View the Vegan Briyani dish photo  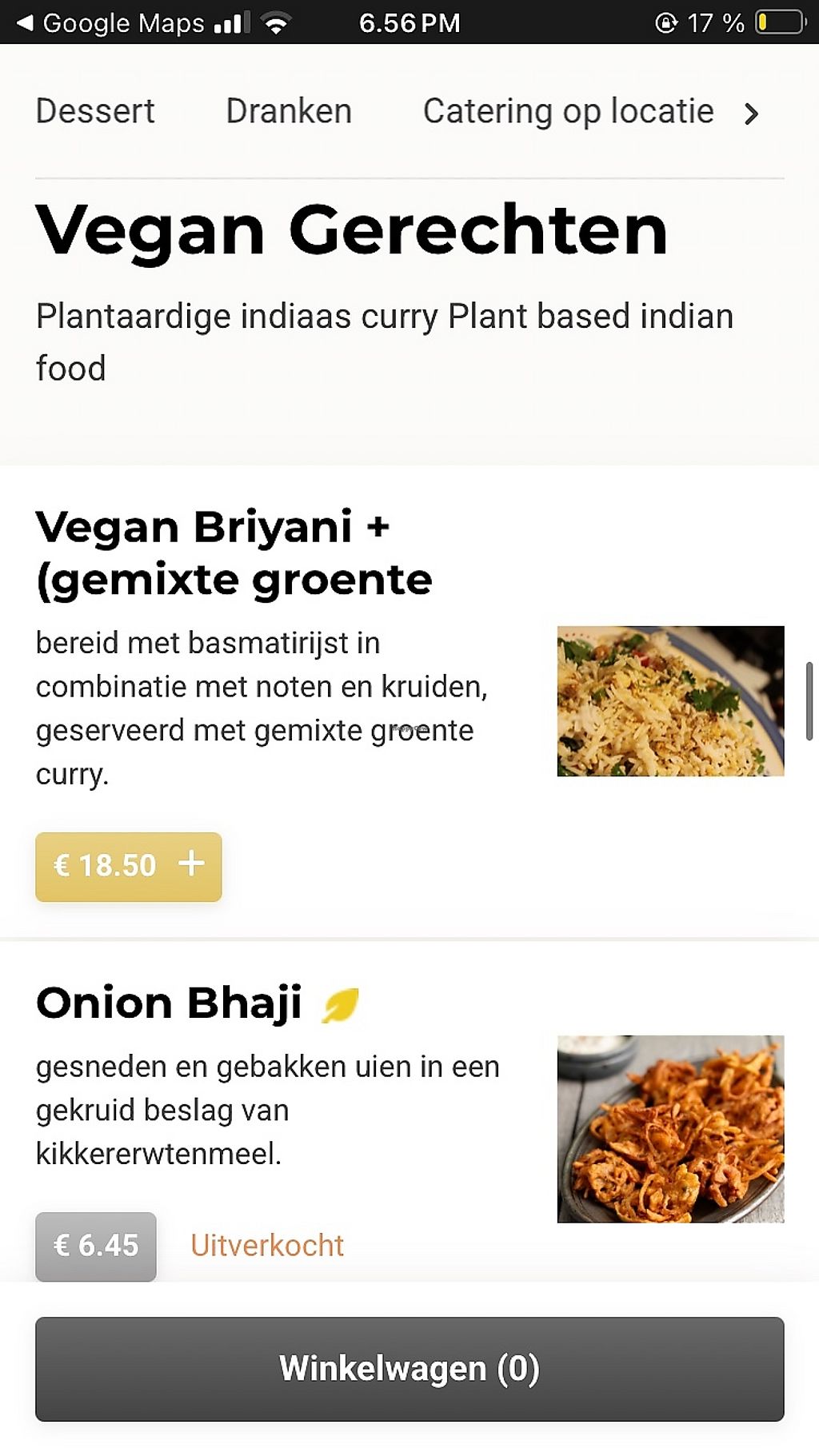[x=670, y=701]
